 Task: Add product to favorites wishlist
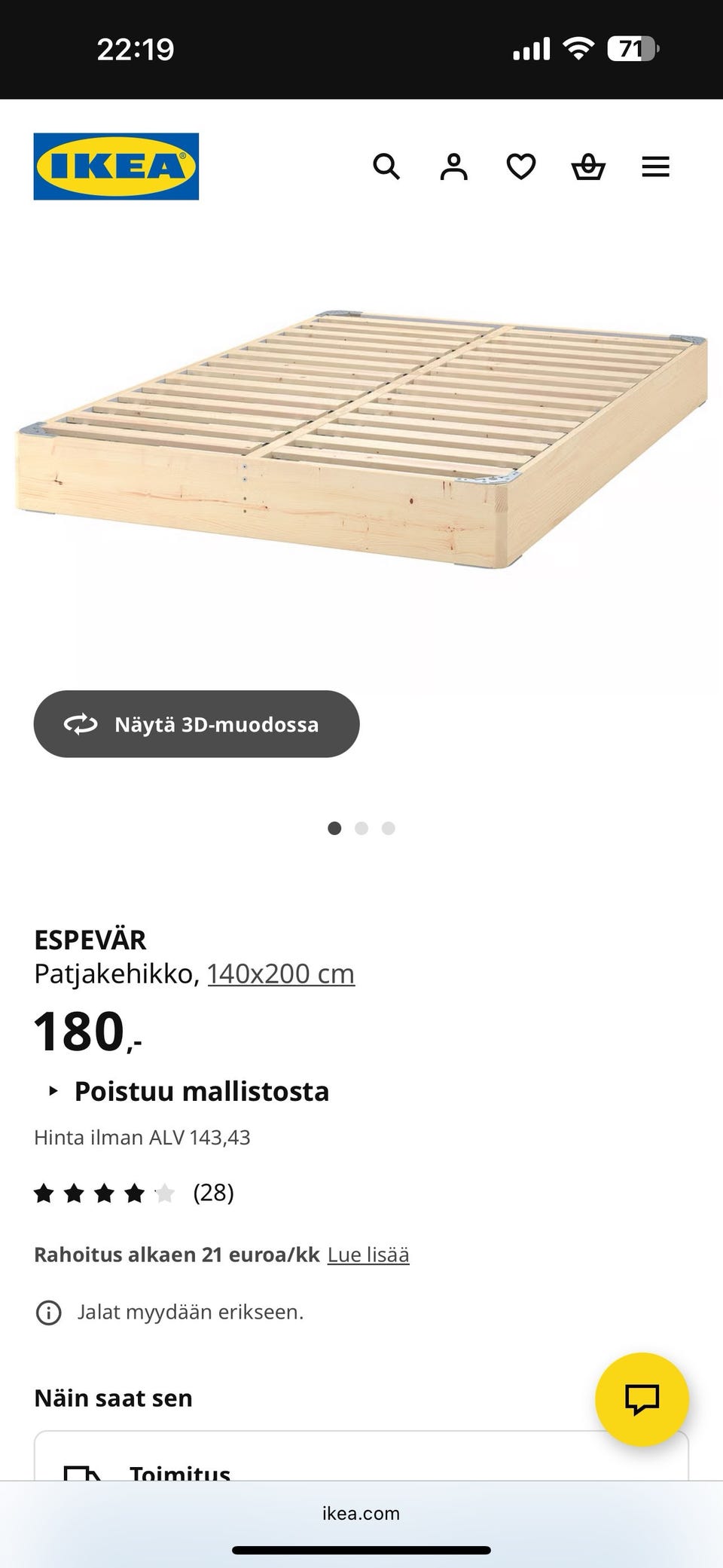tap(520, 167)
